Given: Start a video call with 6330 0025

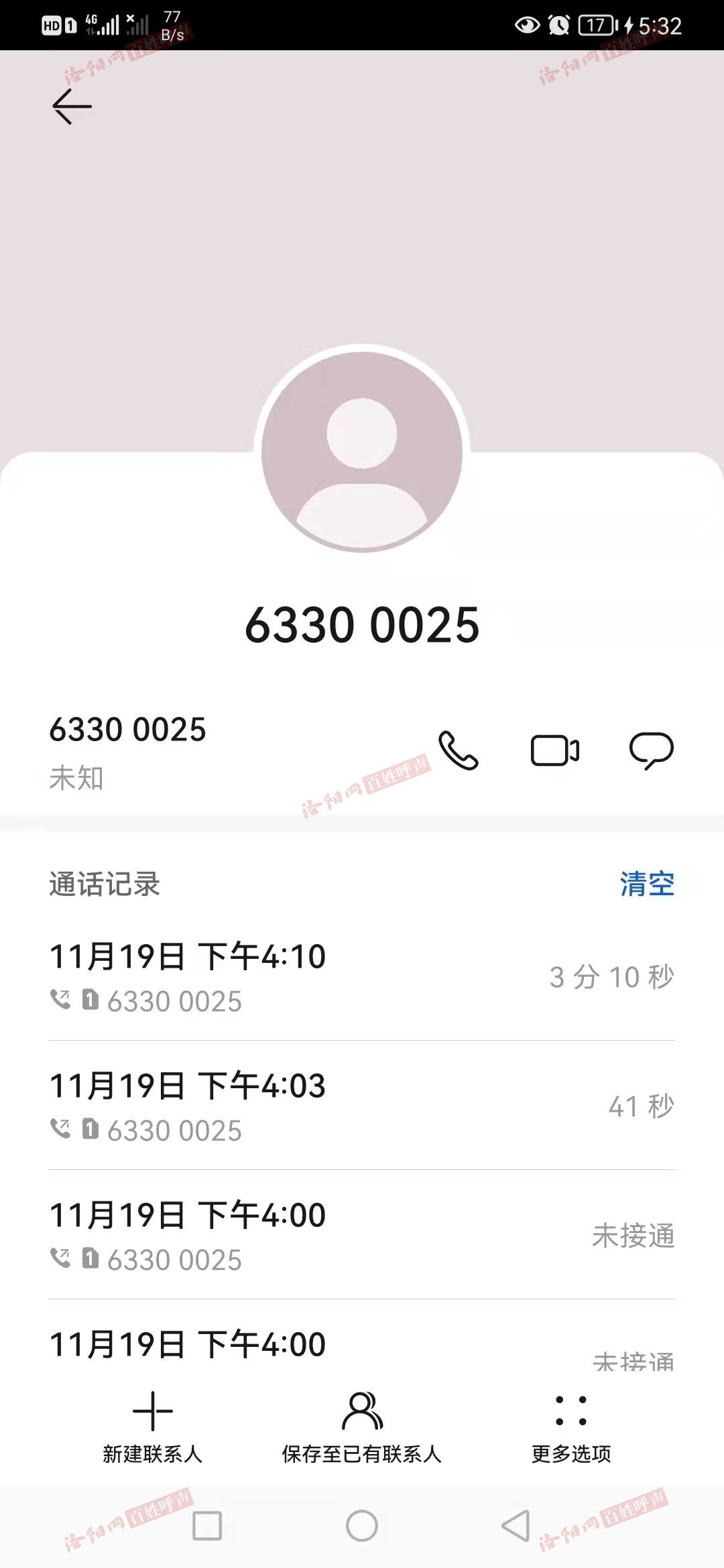Looking at the screenshot, I should click(x=555, y=750).
